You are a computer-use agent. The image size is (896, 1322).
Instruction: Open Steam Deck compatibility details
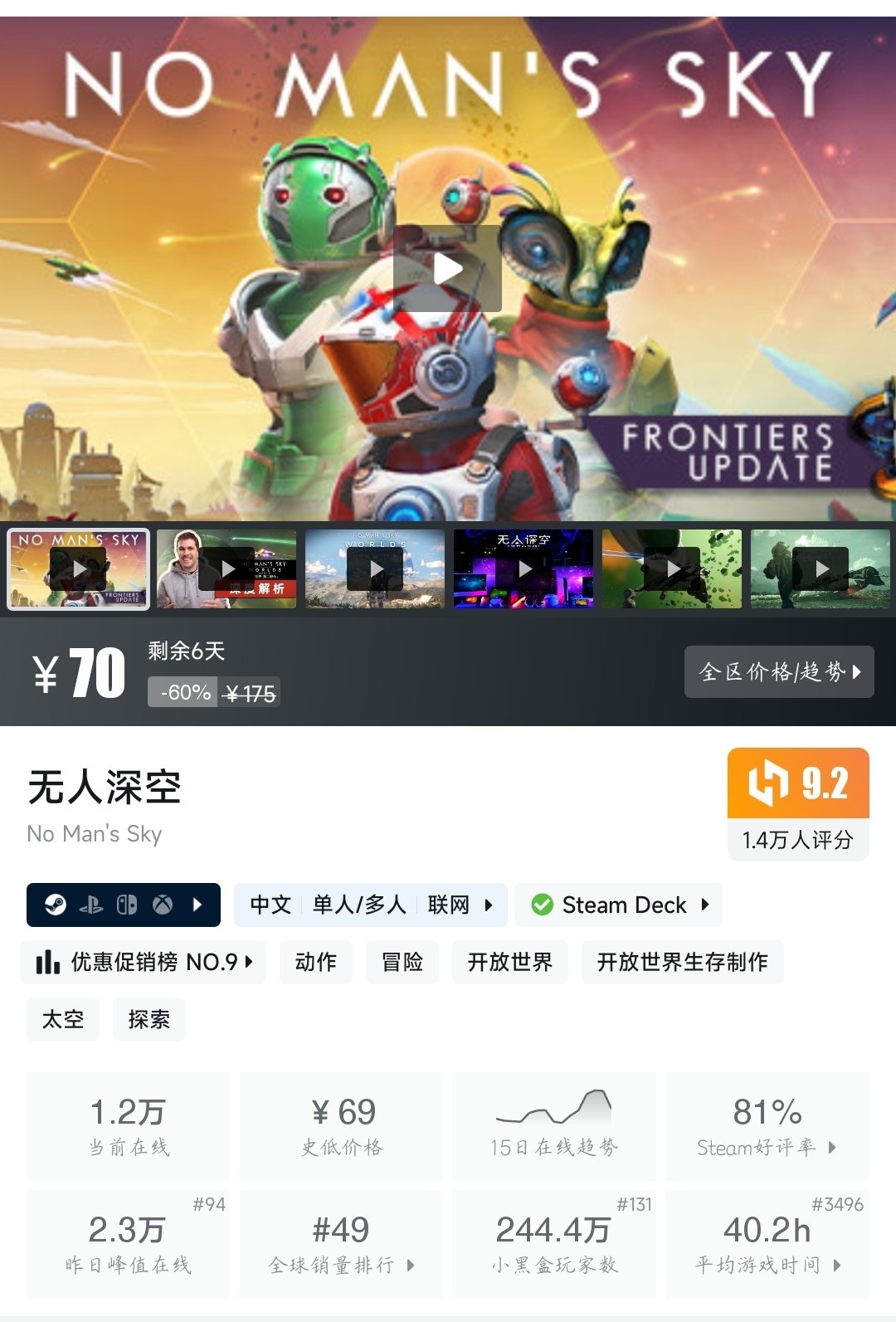click(619, 905)
